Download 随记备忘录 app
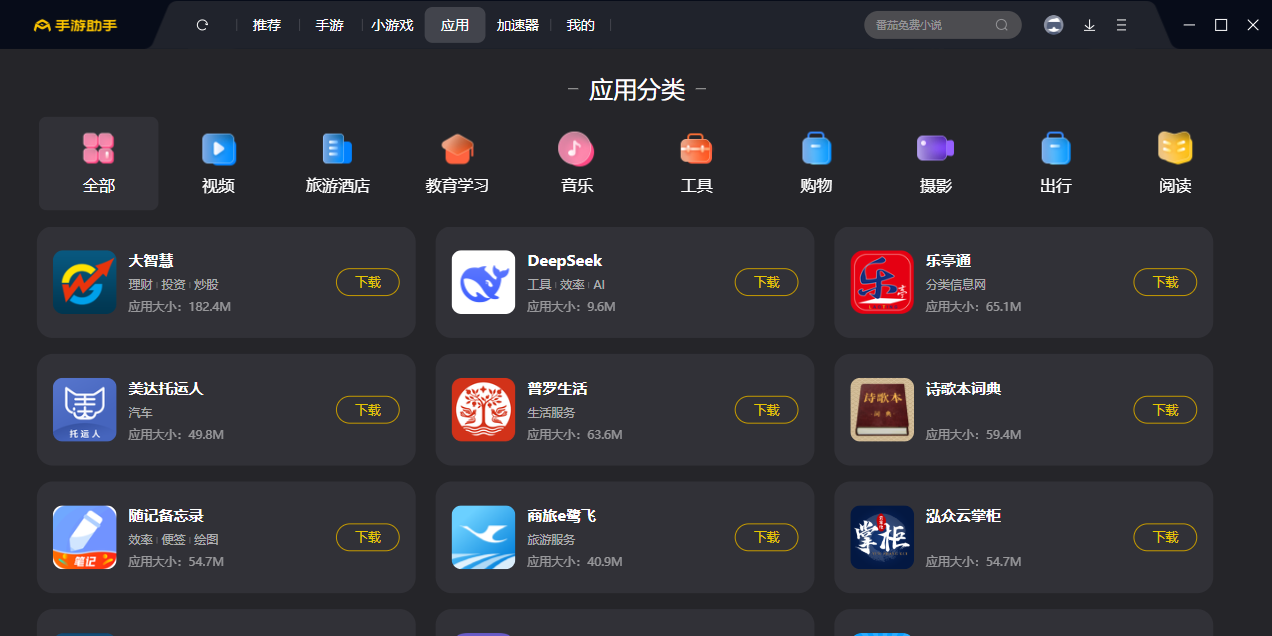This screenshot has width=1272, height=636. tap(367, 537)
